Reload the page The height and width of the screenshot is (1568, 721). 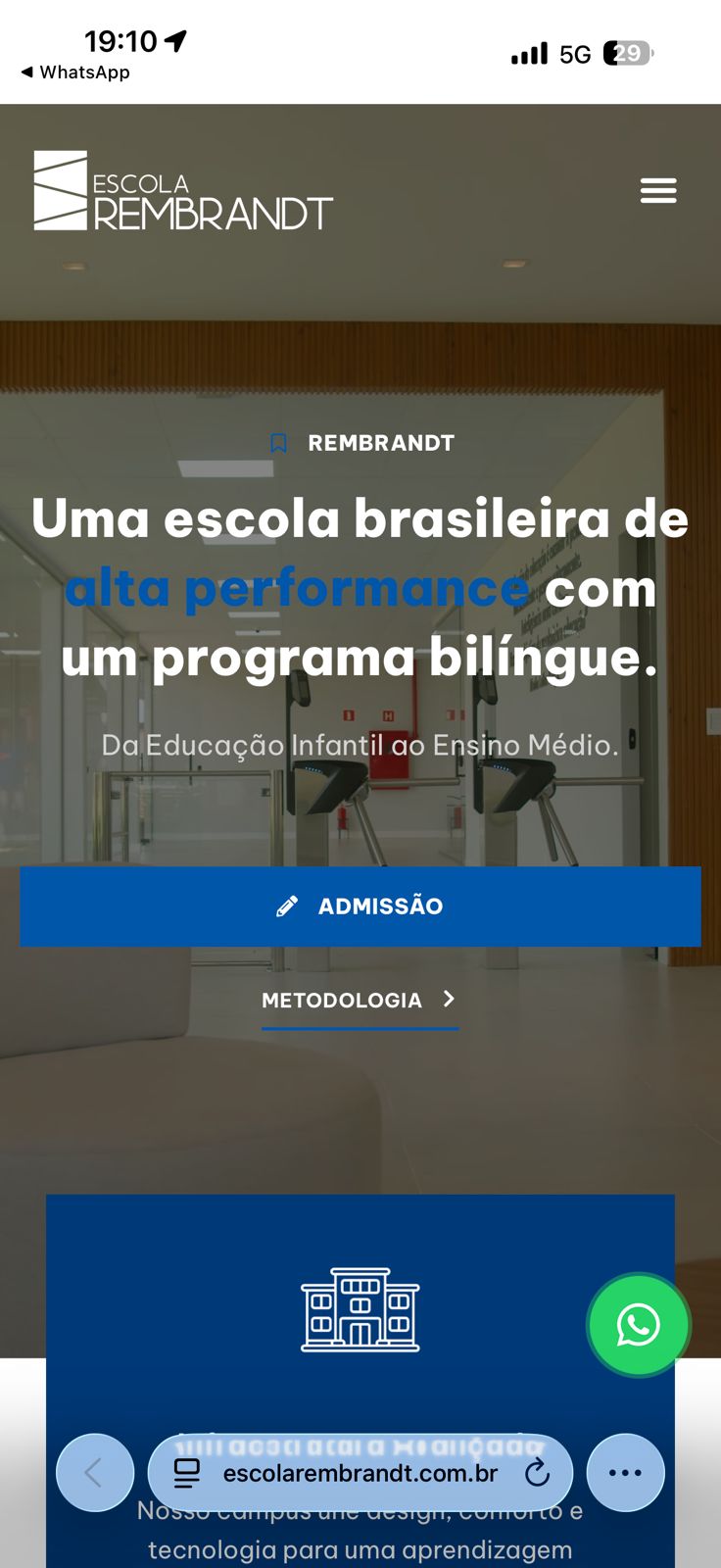coord(537,1473)
